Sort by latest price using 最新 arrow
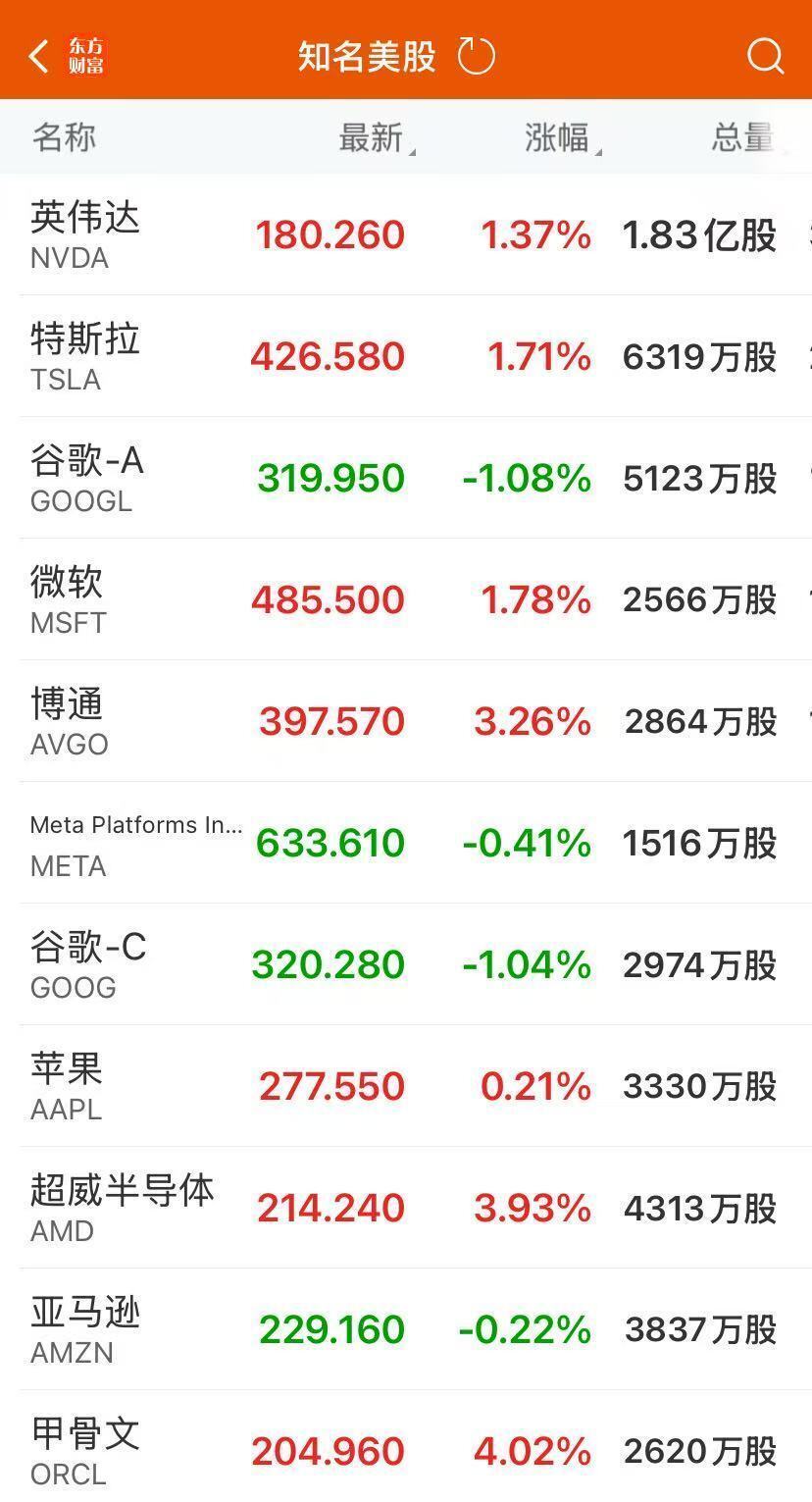This screenshot has width=812, height=1502. (378, 138)
